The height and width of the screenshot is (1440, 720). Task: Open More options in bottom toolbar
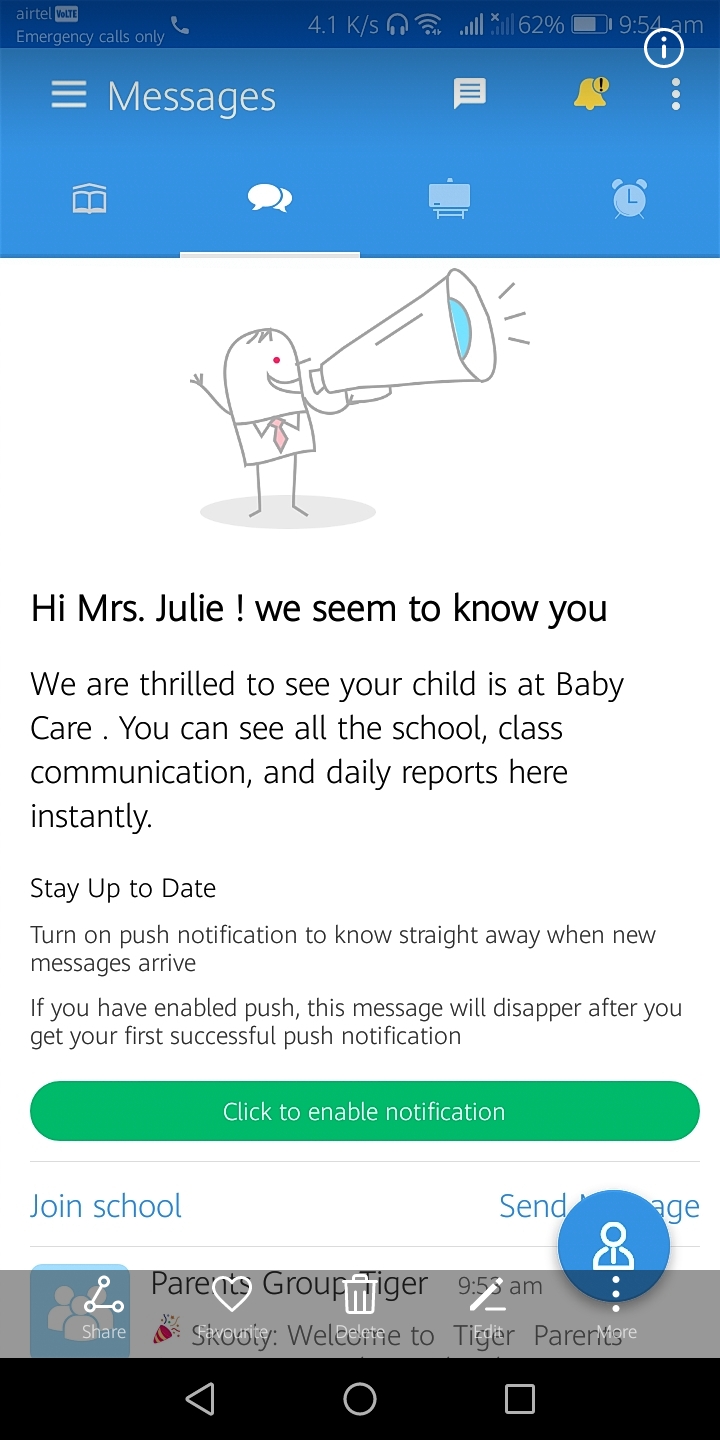click(x=616, y=1307)
